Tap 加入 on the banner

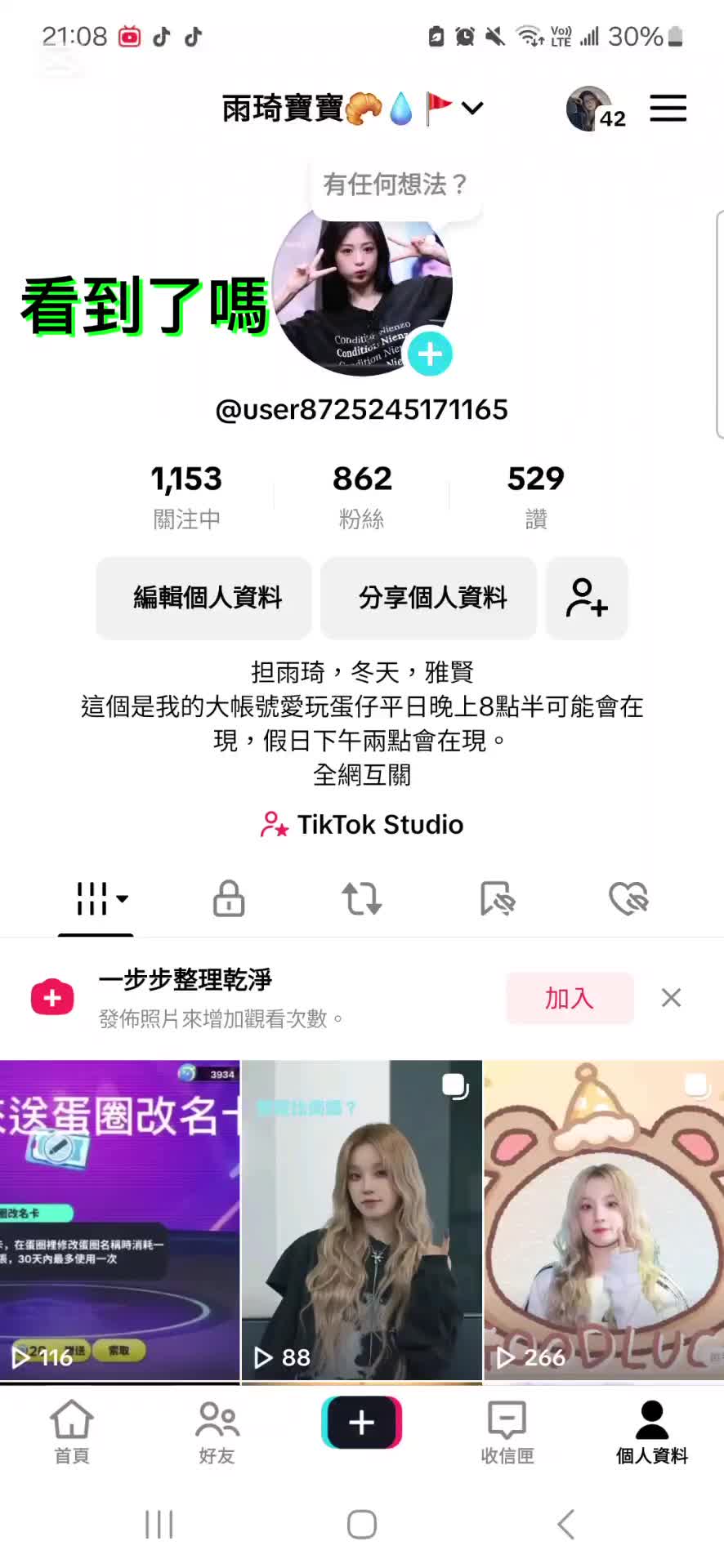(570, 998)
